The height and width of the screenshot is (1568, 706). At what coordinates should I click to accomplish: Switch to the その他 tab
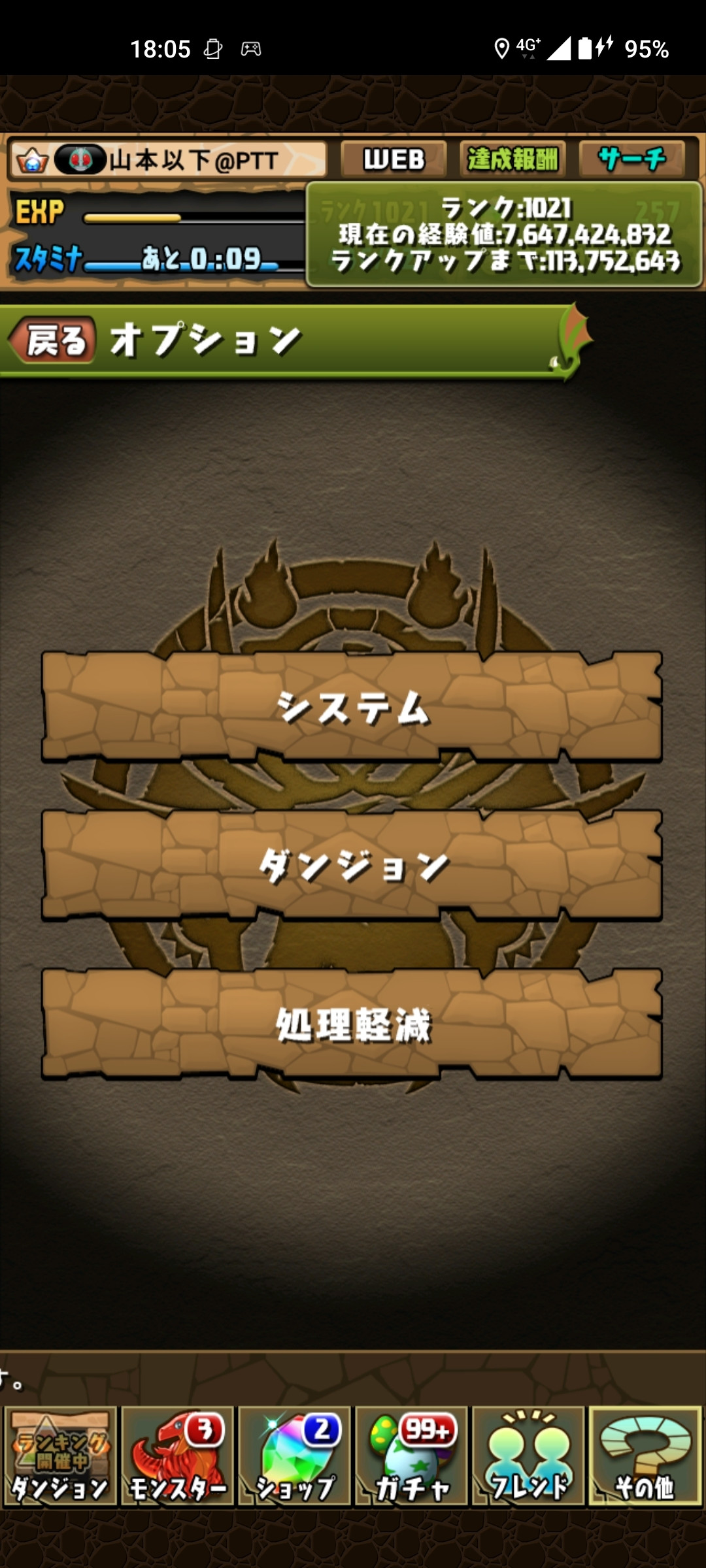[x=645, y=1456]
